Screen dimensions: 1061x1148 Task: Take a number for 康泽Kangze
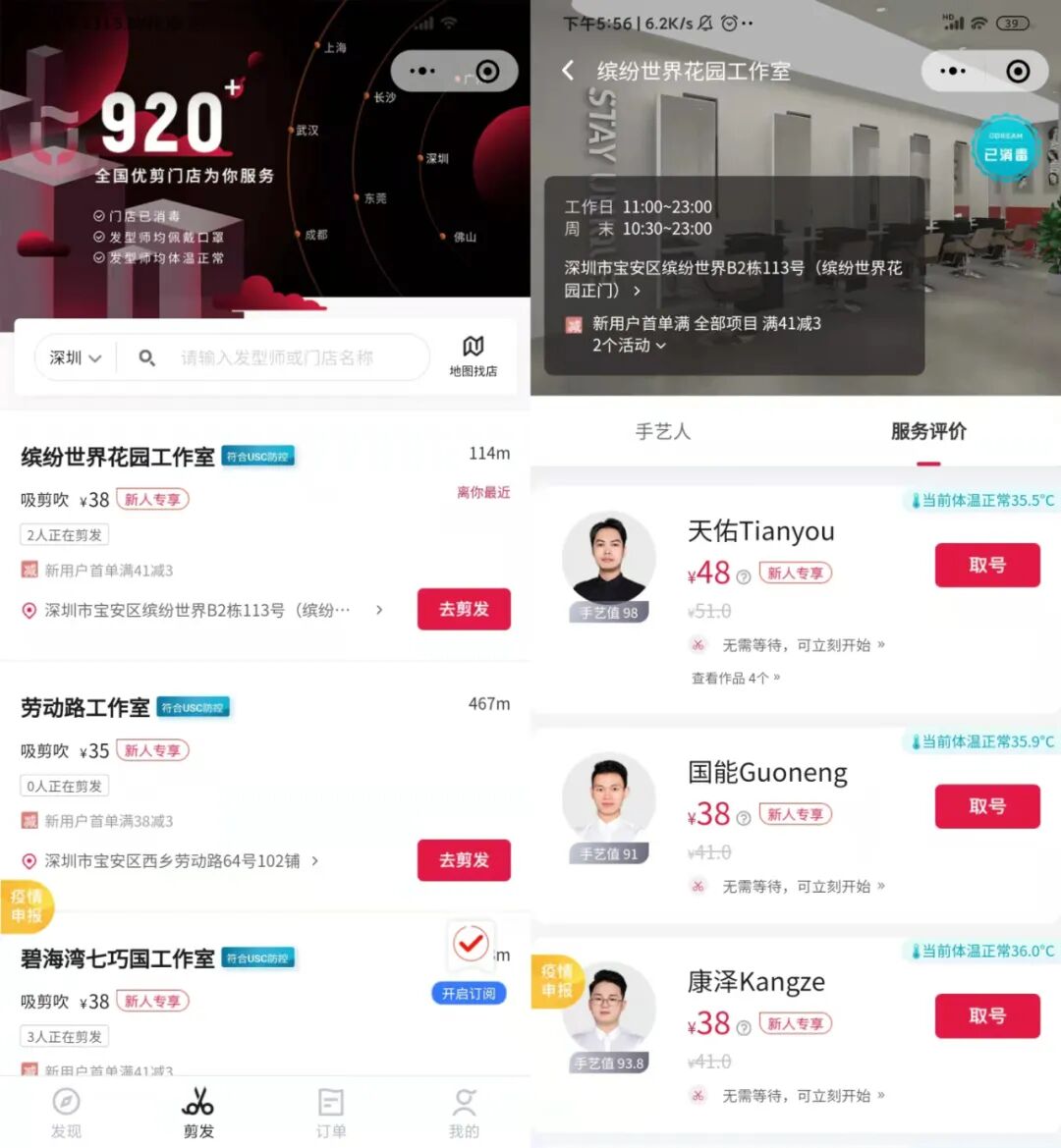coord(986,1015)
